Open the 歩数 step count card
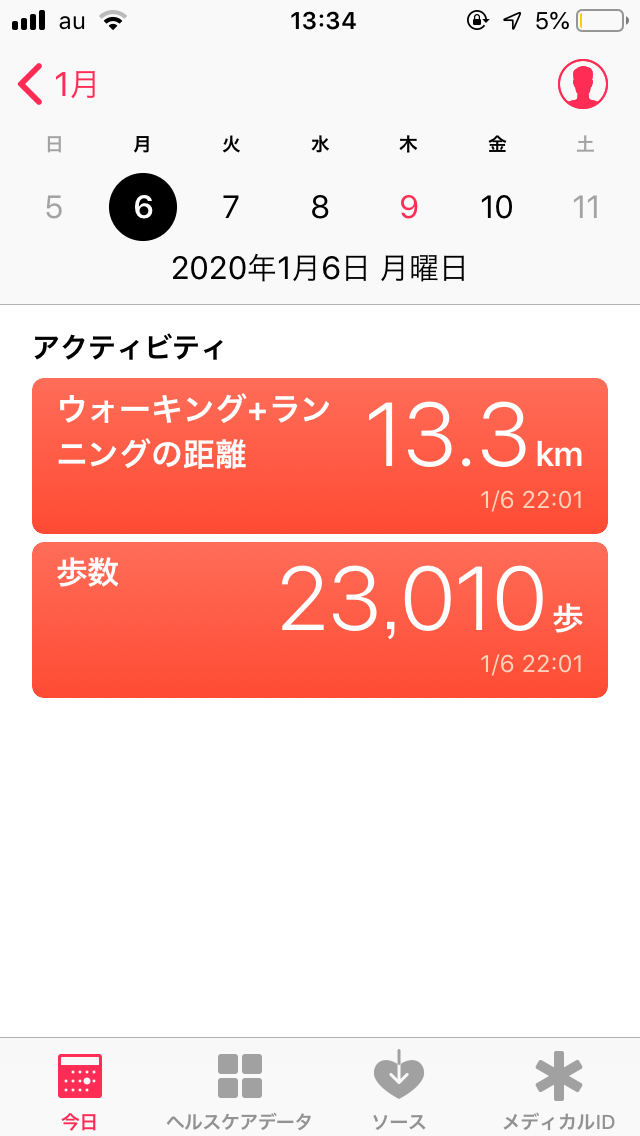The width and height of the screenshot is (640, 1136). coord(320,620)
